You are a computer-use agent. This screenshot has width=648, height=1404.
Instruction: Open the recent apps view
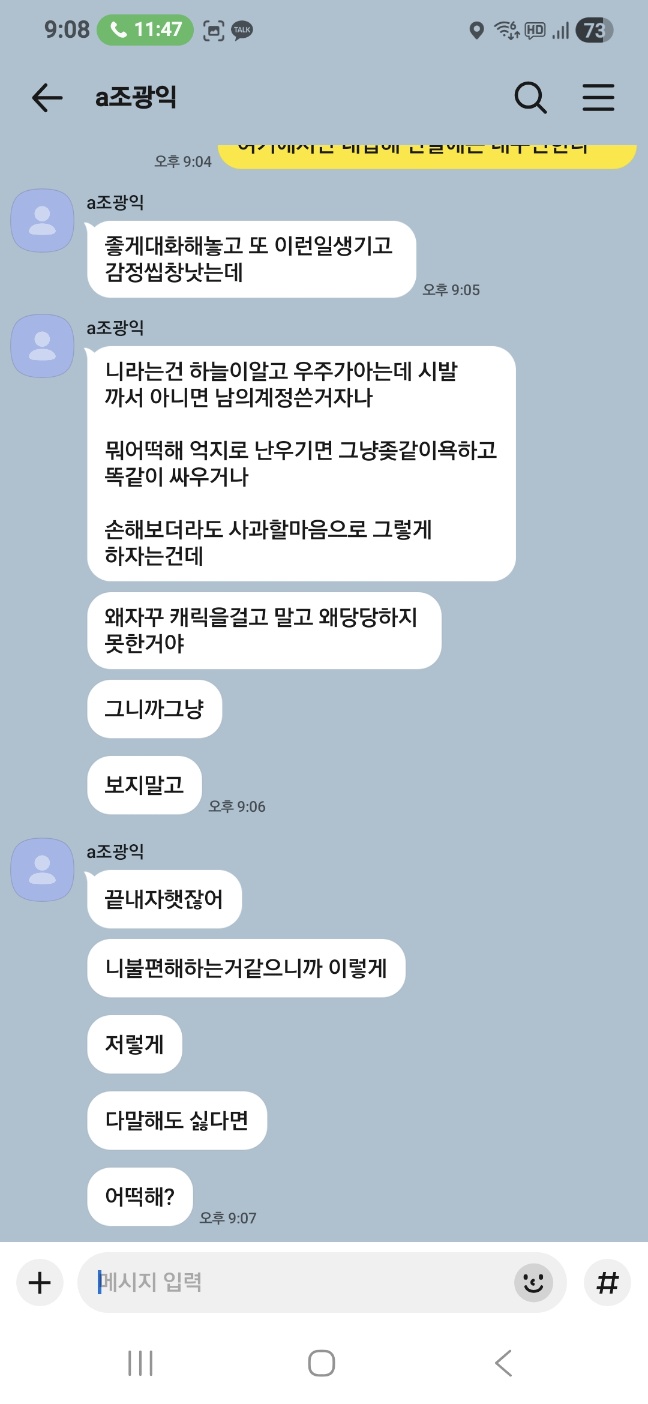coord(140,1362)
